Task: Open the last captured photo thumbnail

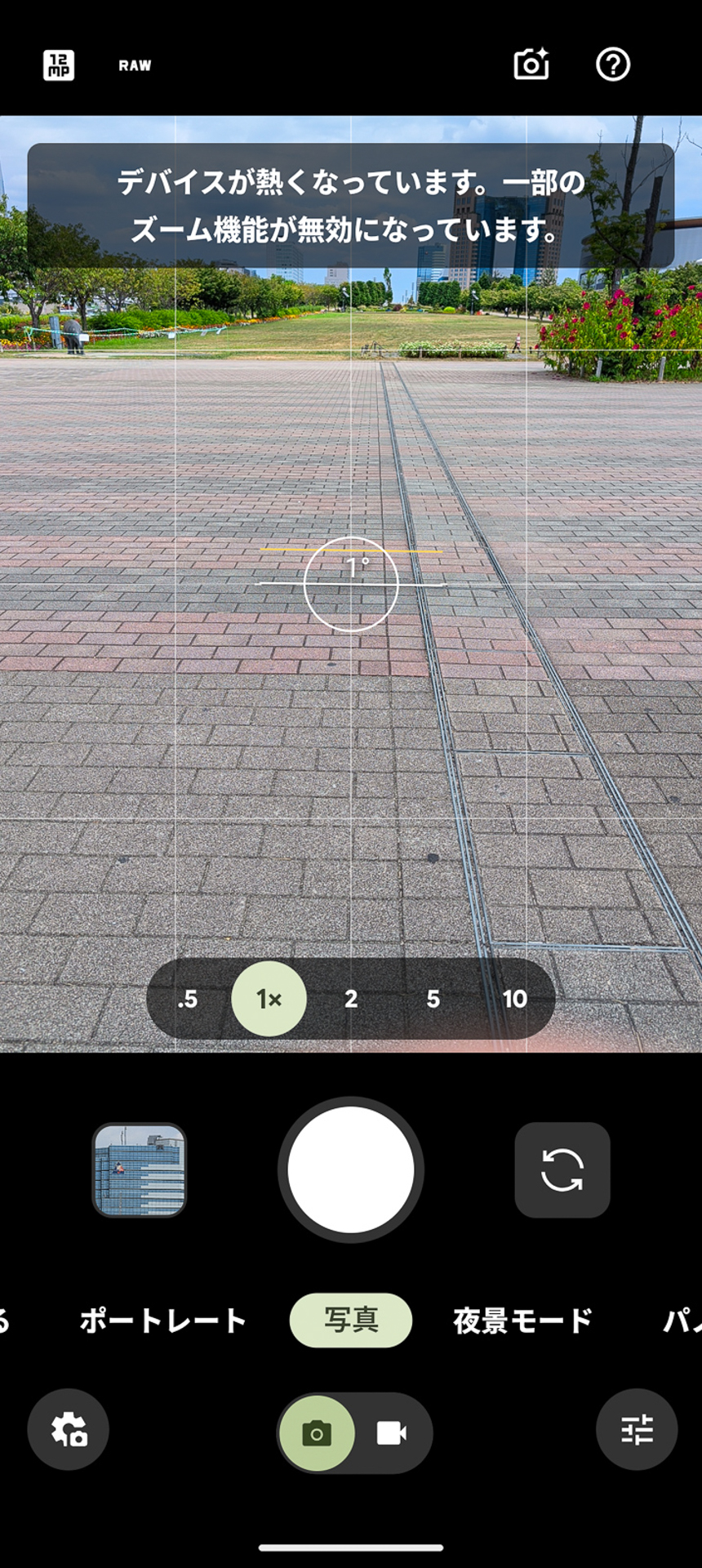Action: (x=140, y=1169)
